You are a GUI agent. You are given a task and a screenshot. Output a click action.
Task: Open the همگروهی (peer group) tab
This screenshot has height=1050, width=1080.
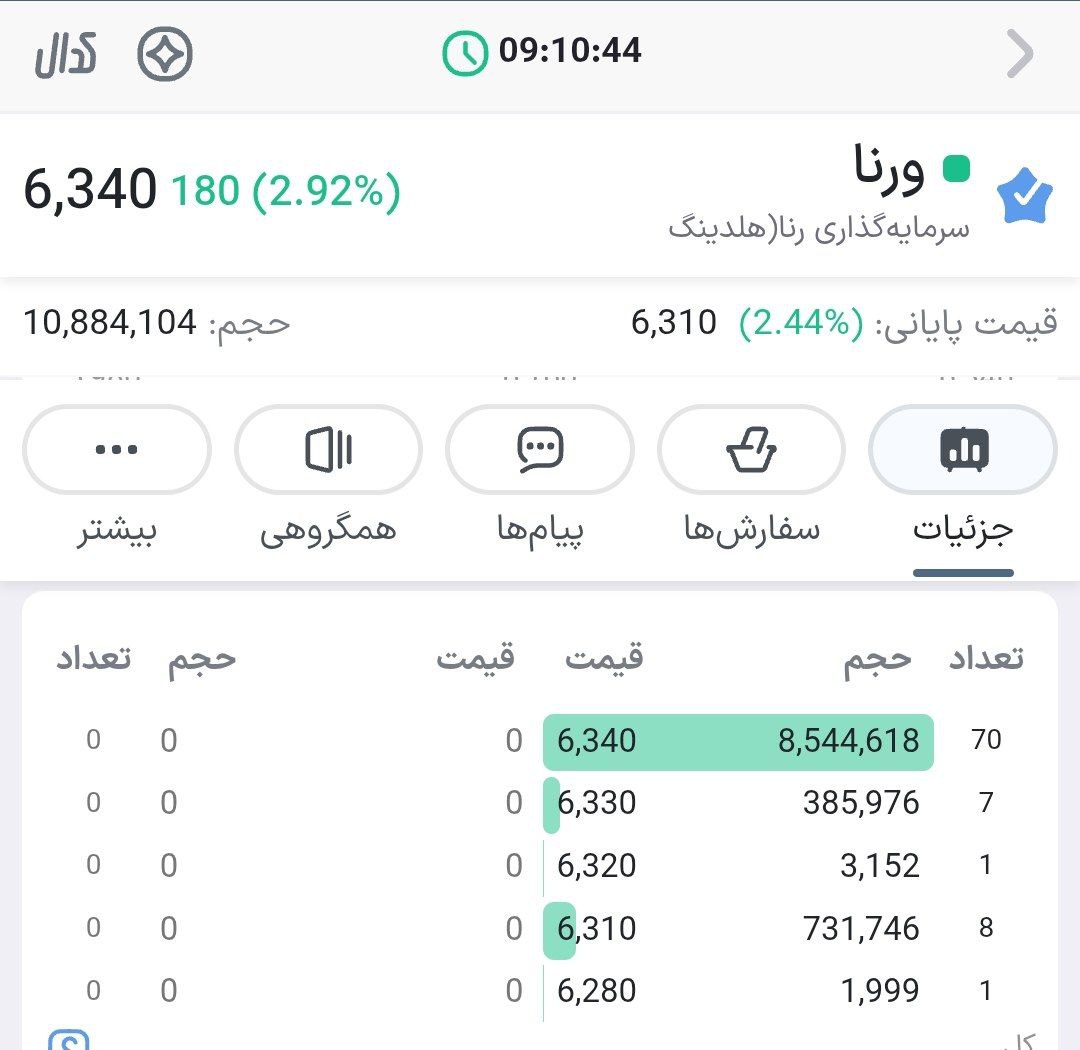(328, 452)
